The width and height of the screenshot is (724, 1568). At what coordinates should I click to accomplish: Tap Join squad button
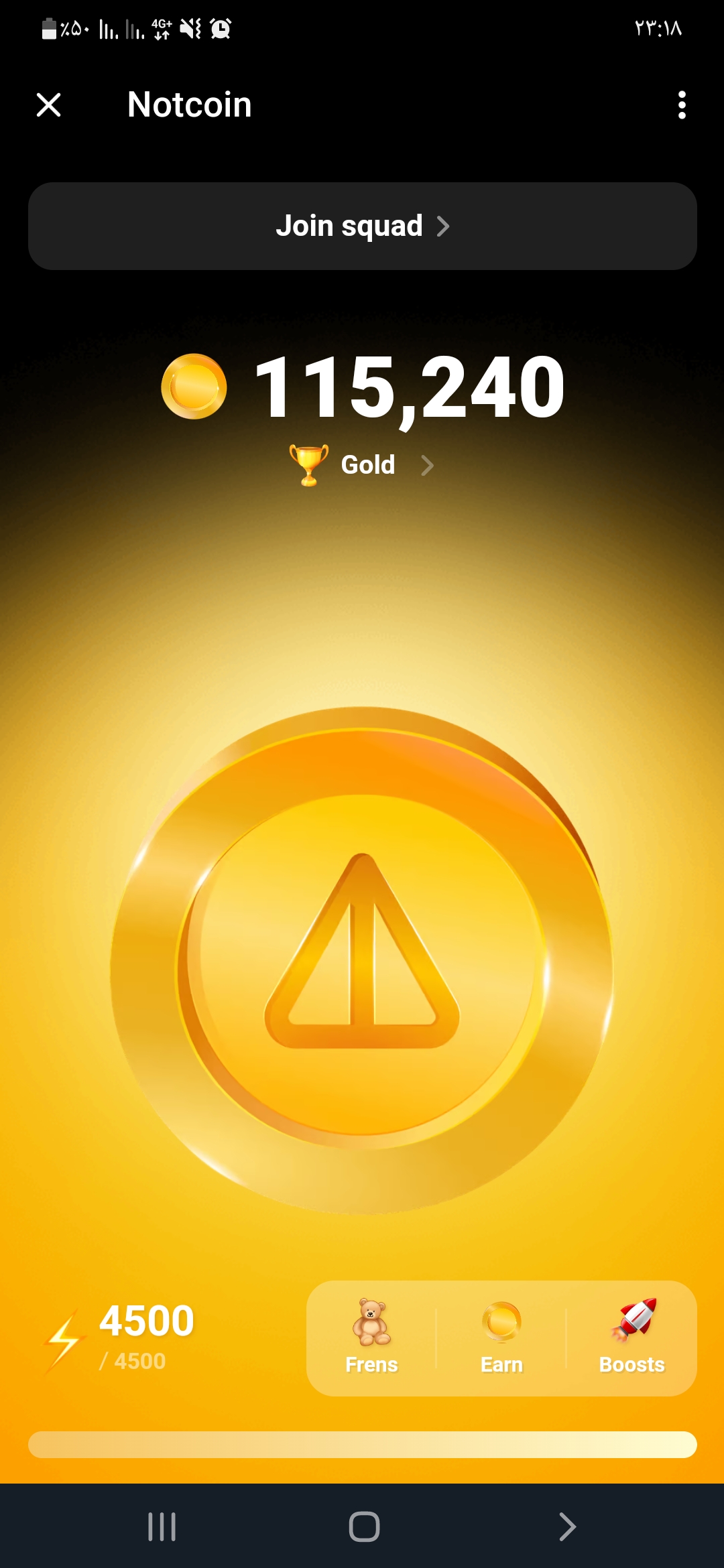[x=362, y=226]
